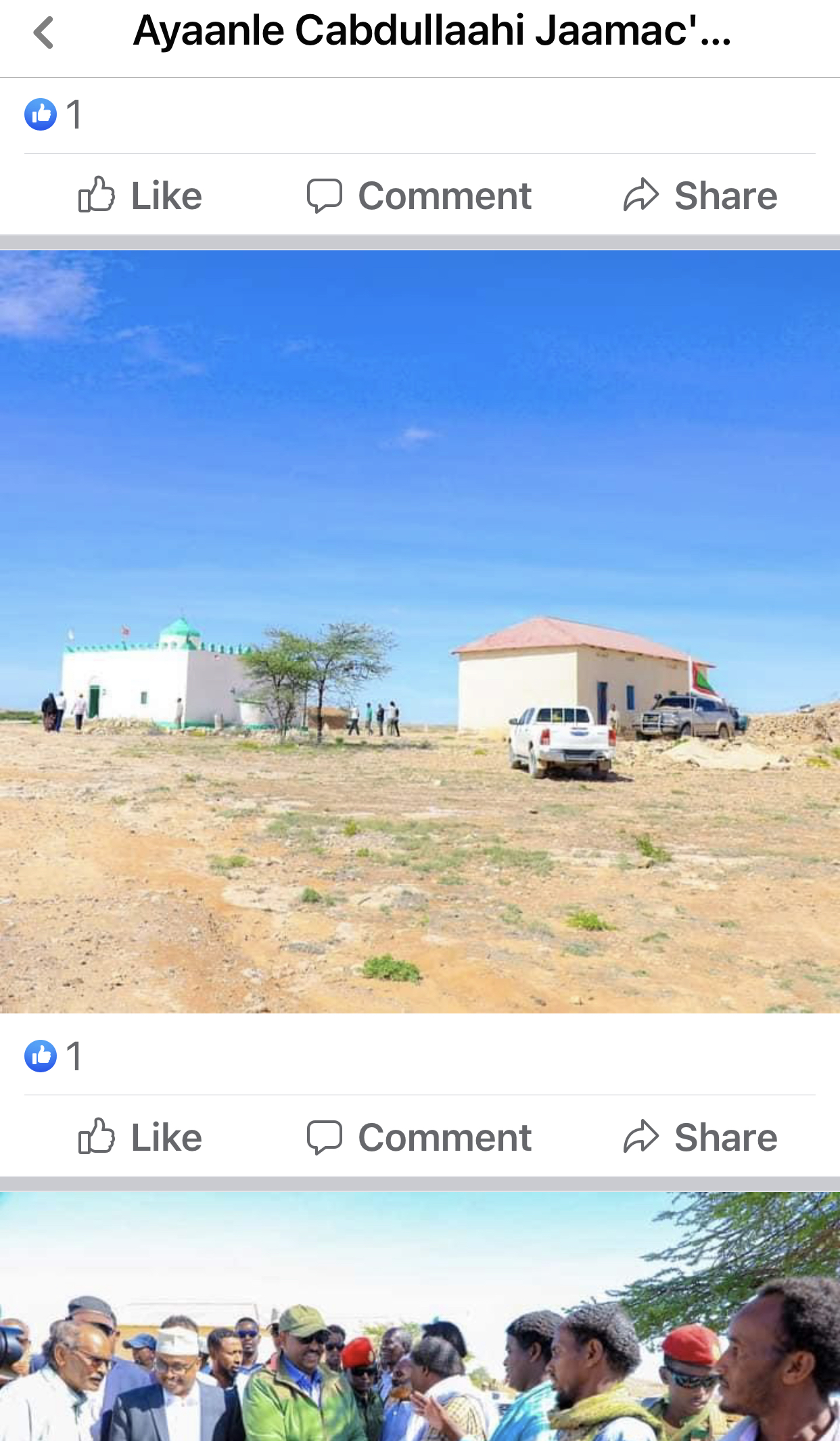Like the mosque landscape photo
Screen dimensions: 840x1441
(140, 1137)
